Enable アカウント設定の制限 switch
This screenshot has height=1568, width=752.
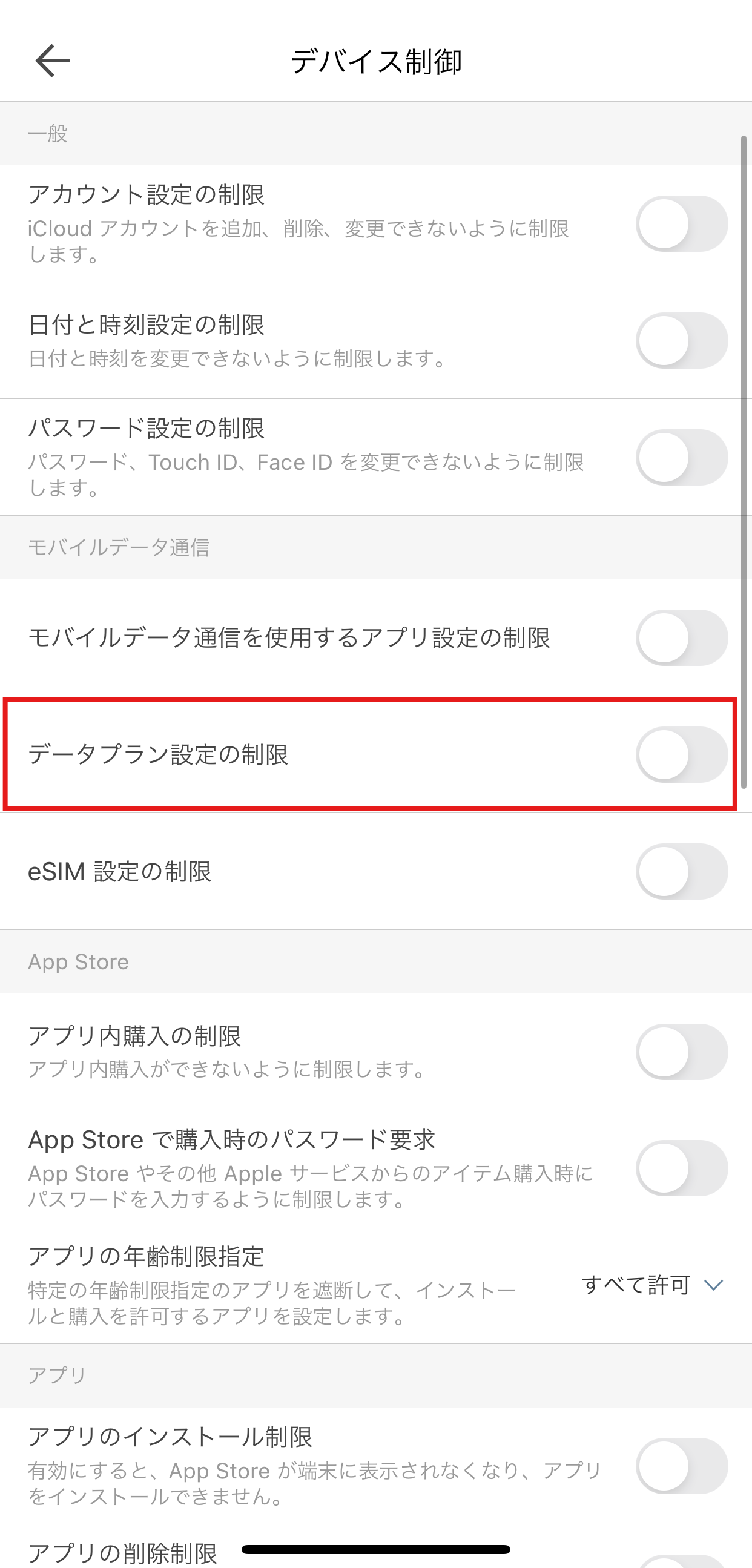click(x=681, y=224)
